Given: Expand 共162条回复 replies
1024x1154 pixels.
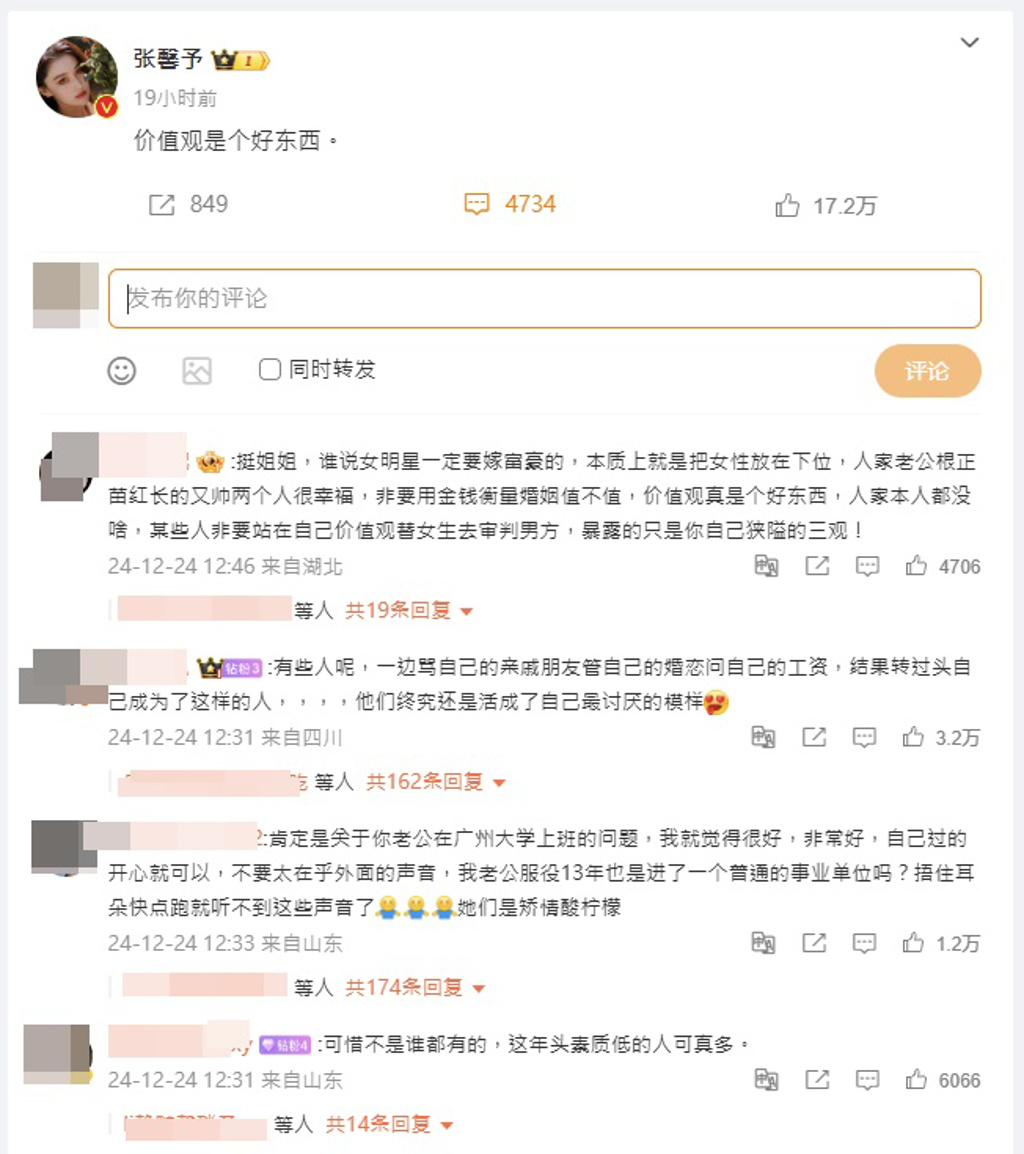Looking at the screenshot, I should tap(436, 782).
